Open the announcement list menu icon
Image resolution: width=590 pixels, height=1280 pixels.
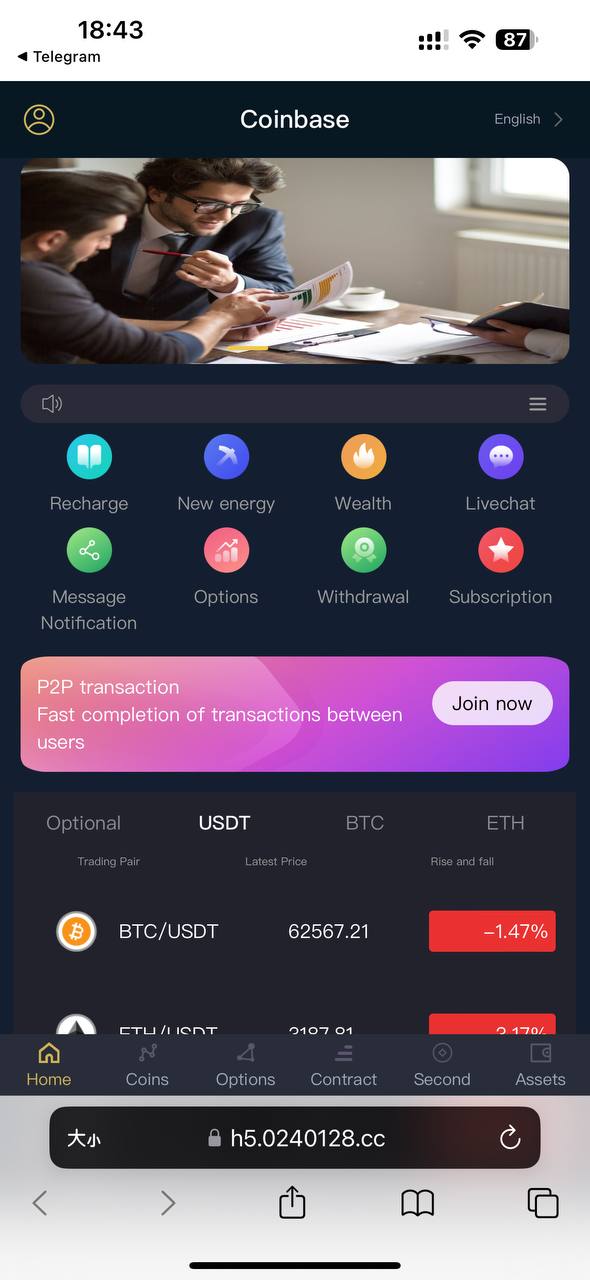point(538,404)
